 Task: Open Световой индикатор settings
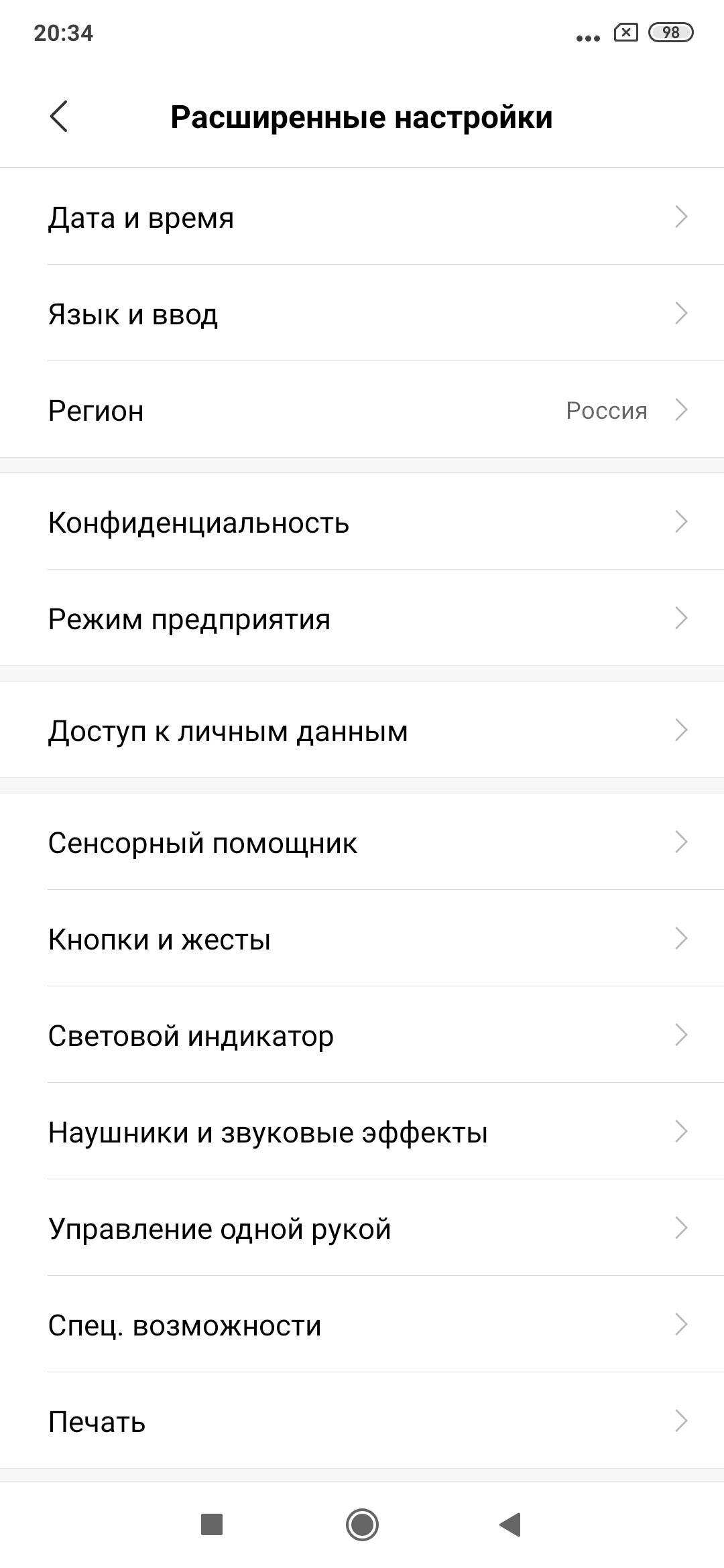coord(362,1035)
